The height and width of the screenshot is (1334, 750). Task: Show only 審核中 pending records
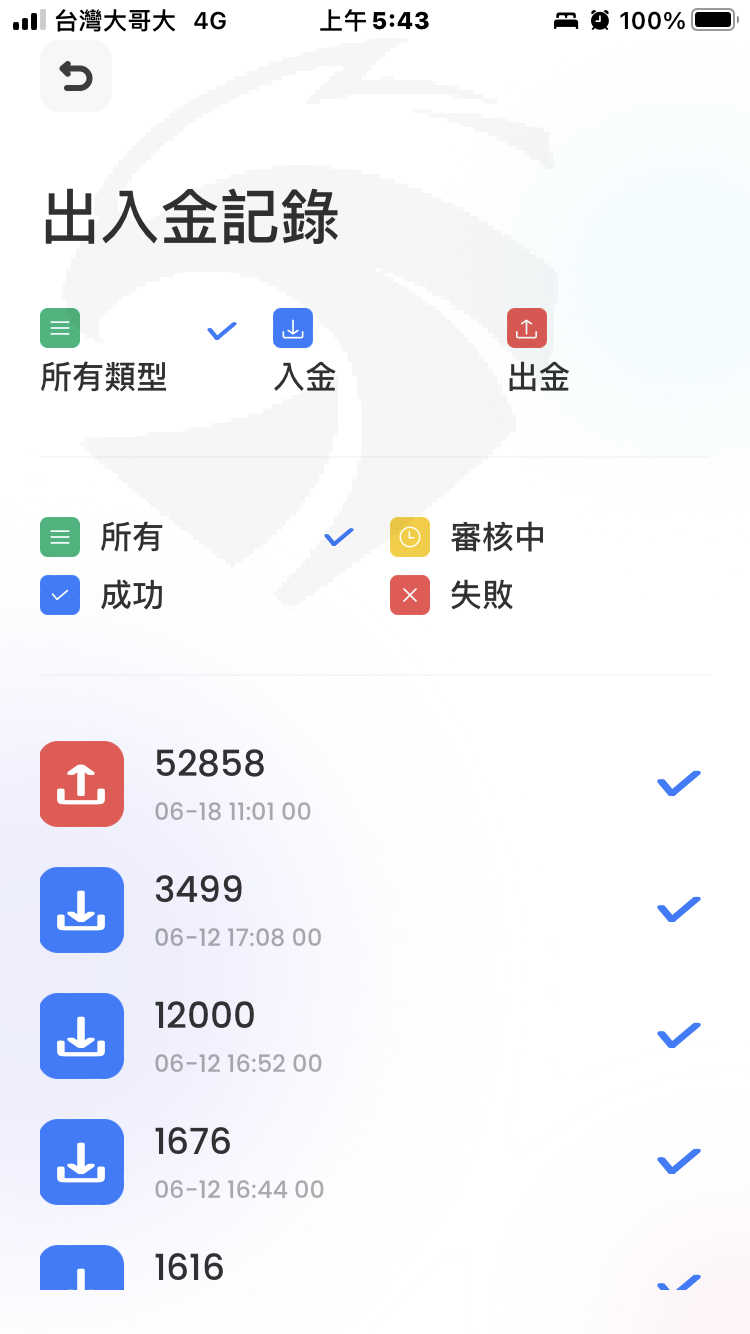click(x=468, y=537)
